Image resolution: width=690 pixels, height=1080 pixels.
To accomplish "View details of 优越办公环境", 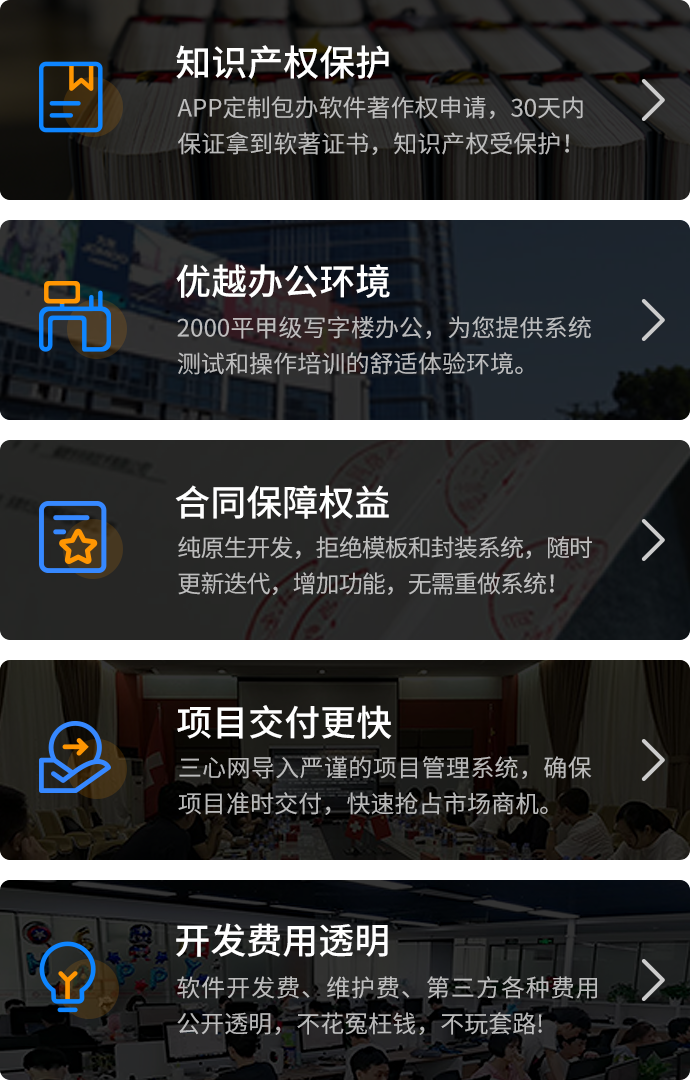I will pyautogui.click(x=345, y=320).
